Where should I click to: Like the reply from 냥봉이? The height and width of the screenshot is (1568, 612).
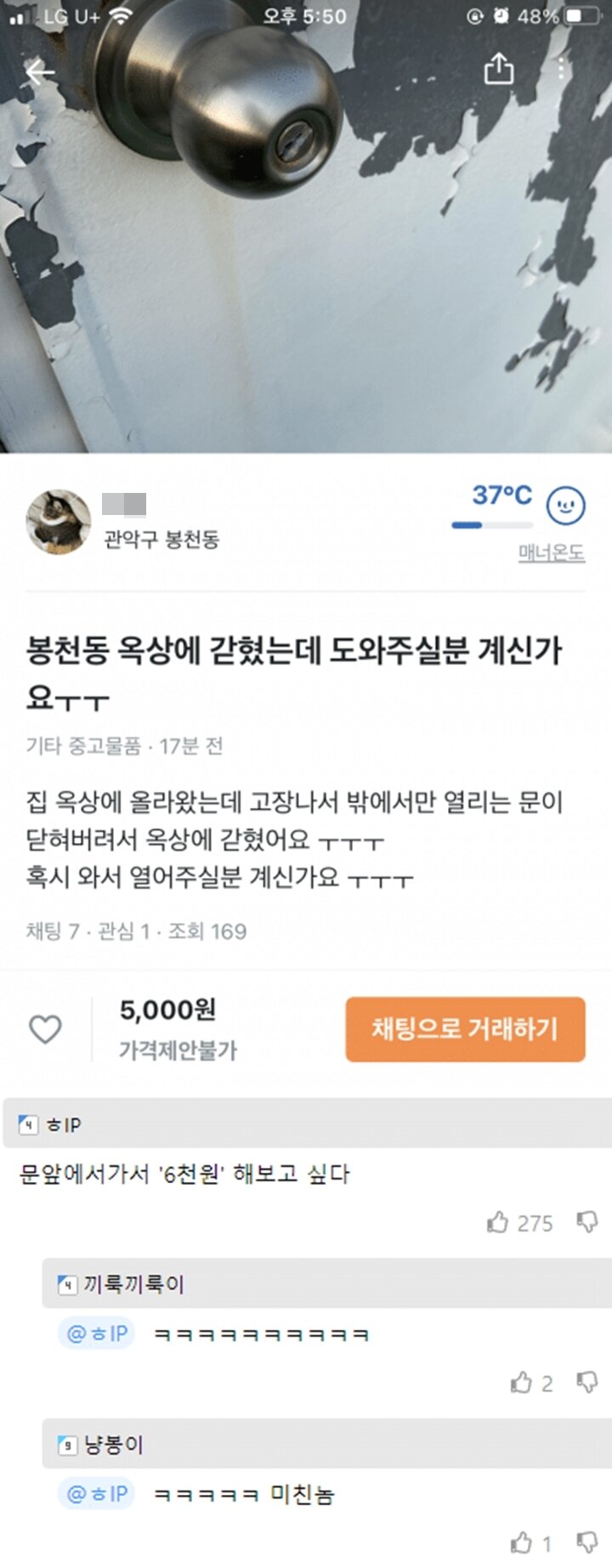tap(521, 1542)
